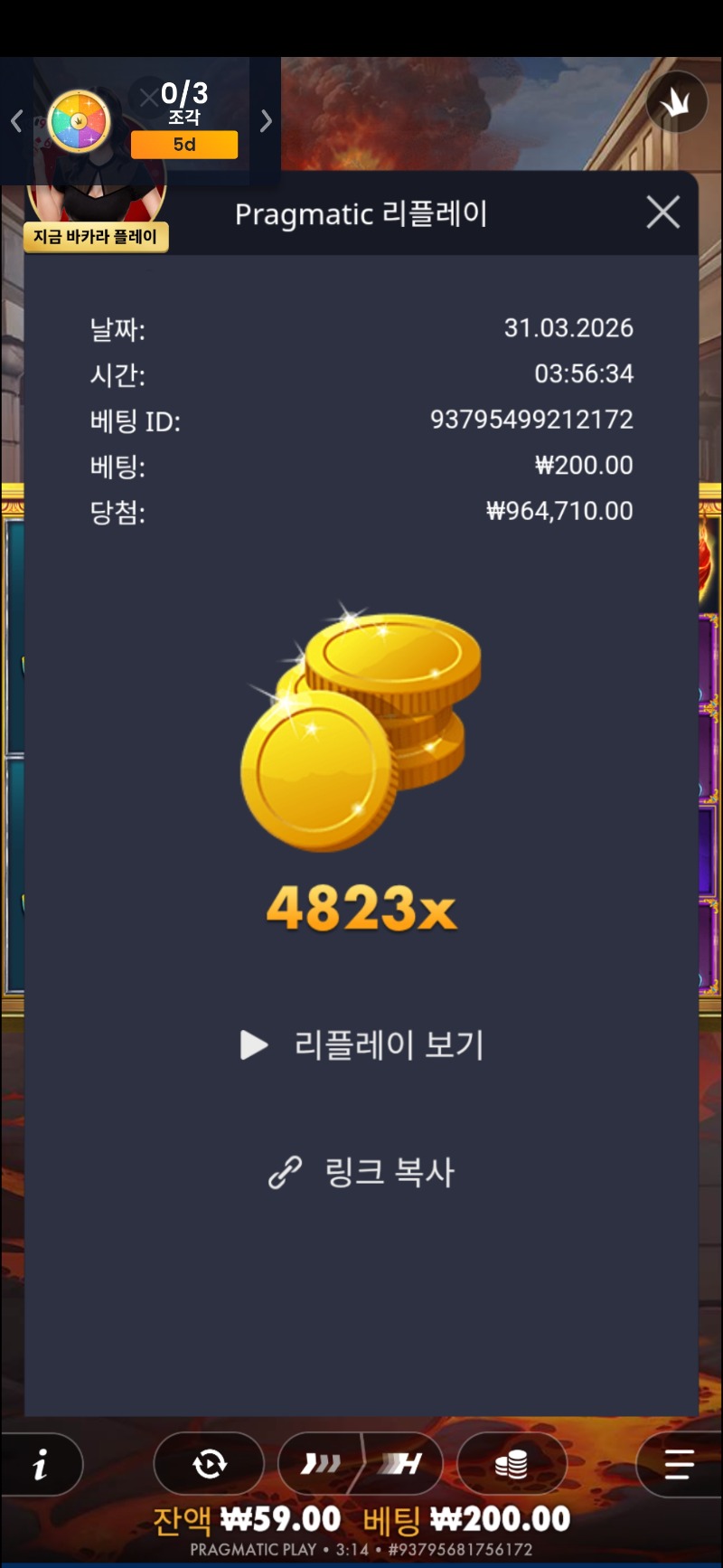Open the 조각 wheel promotion
This screenshot has height=1568, width=723.
80,121
